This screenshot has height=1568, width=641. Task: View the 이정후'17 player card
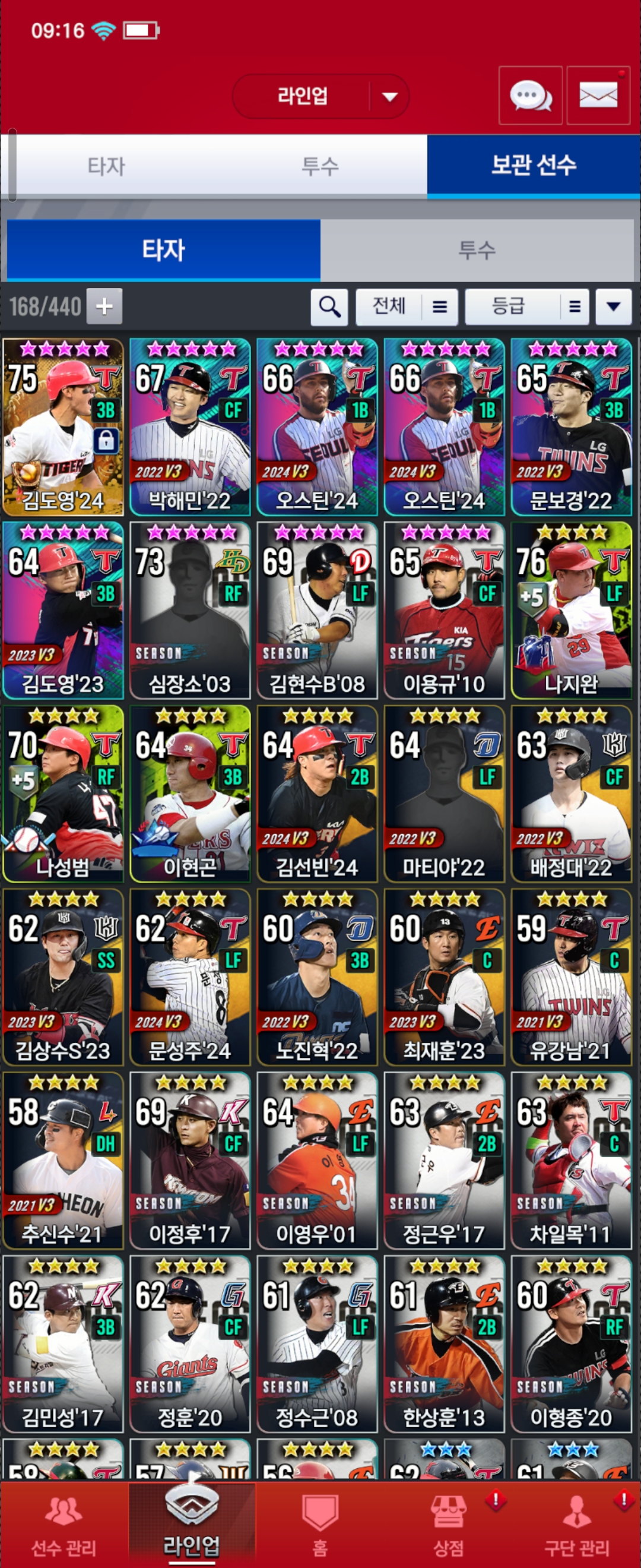[x=191, y=1160]
